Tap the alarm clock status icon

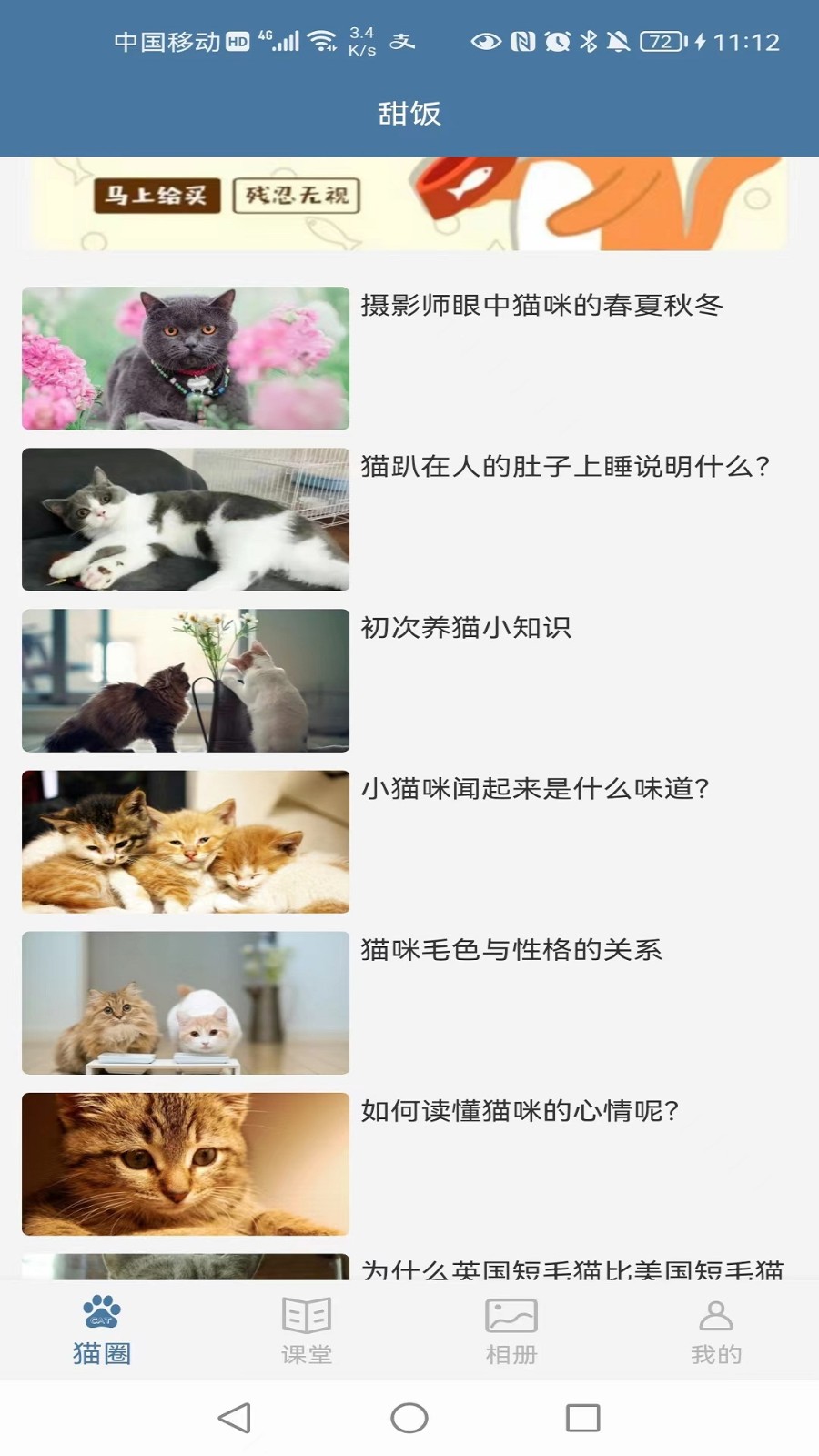558,41
